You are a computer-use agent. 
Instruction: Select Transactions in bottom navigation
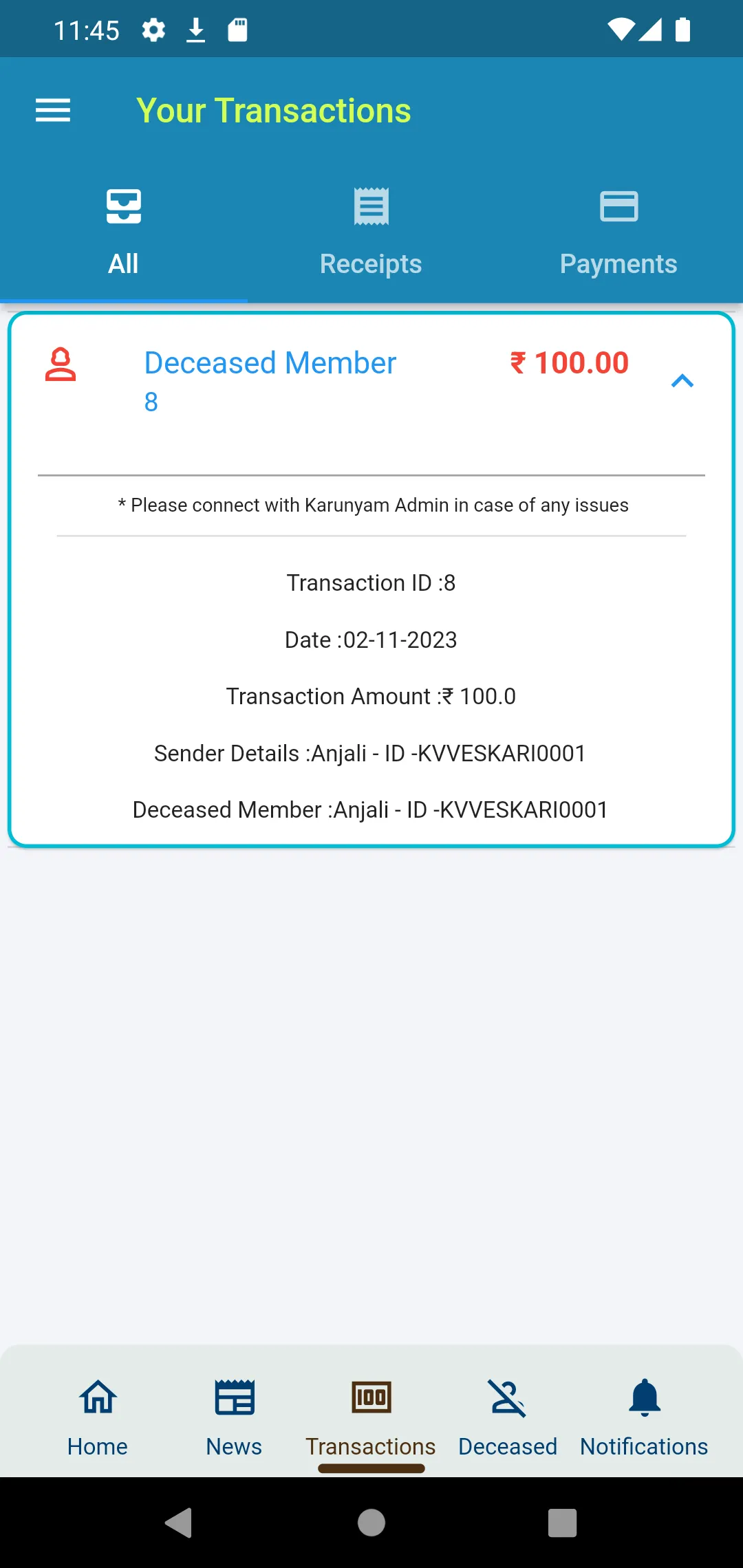tap(371, 1417)
